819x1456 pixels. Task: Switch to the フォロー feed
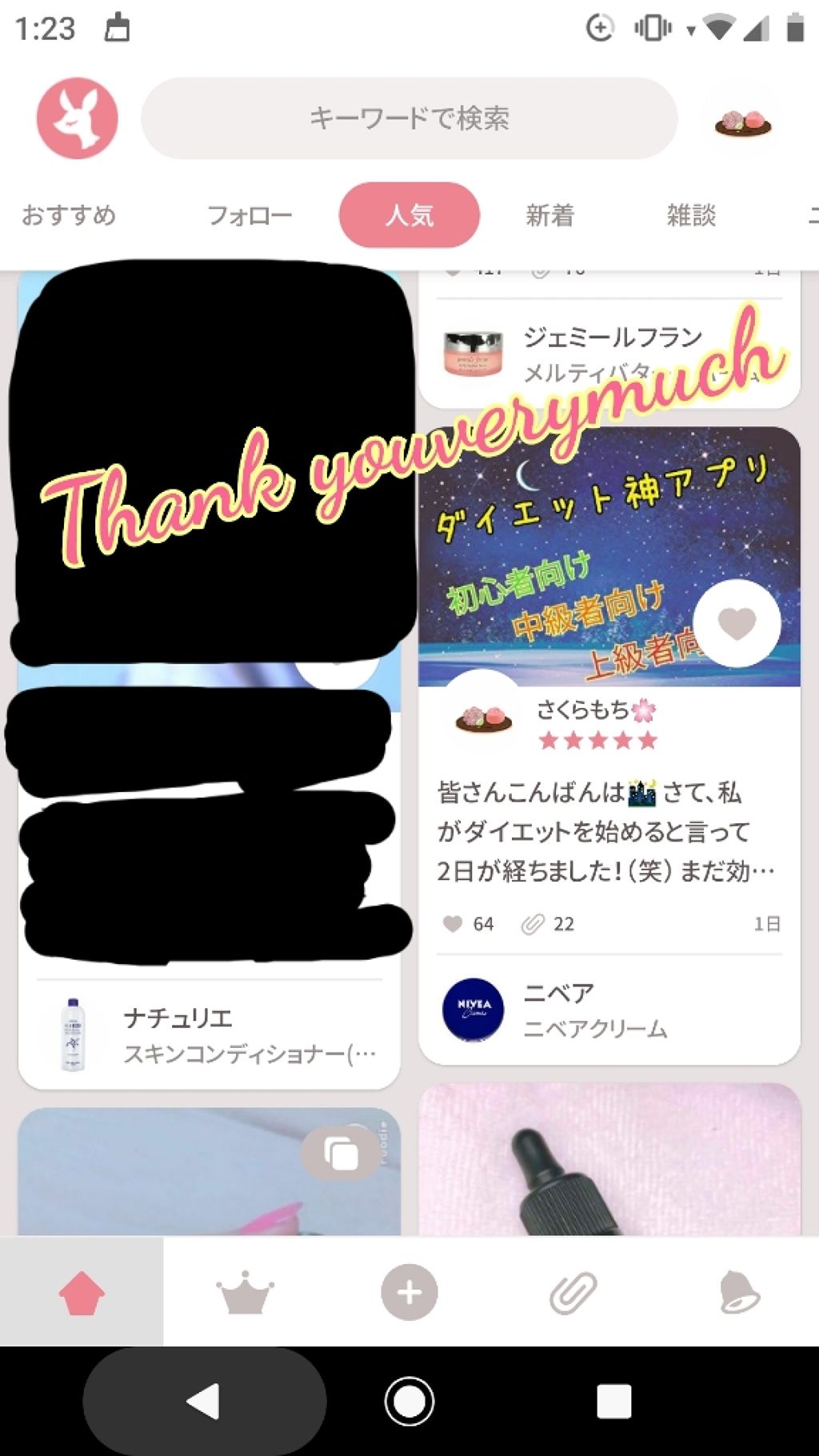249,214
